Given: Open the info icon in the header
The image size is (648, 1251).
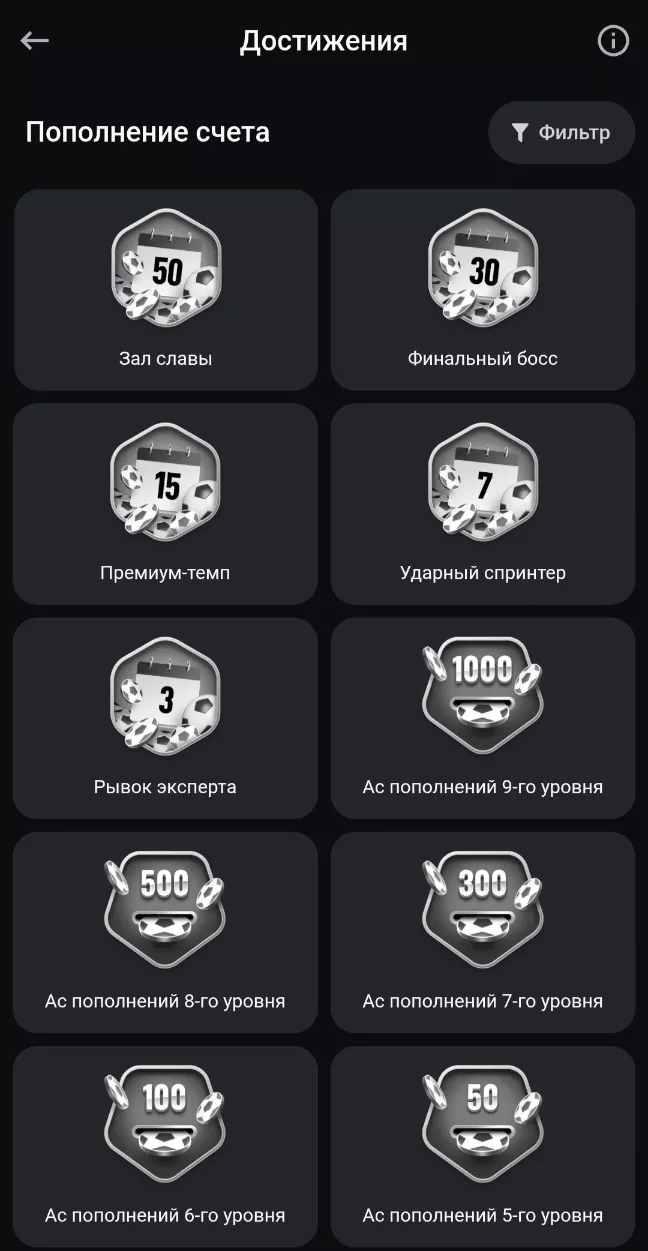Looking at the screenshot, I should [x=612, y=41].
